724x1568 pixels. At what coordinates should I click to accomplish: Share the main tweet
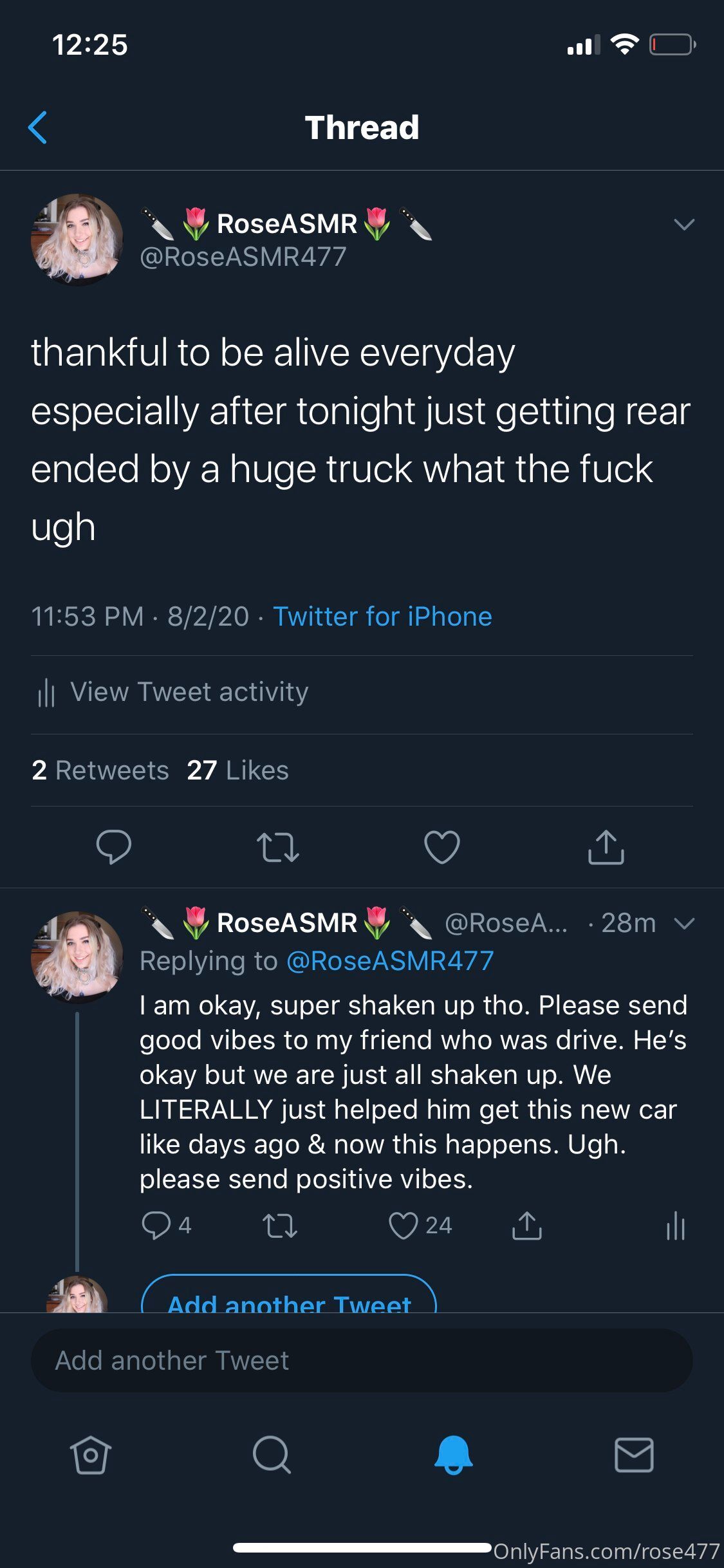(x=606, y=846)
